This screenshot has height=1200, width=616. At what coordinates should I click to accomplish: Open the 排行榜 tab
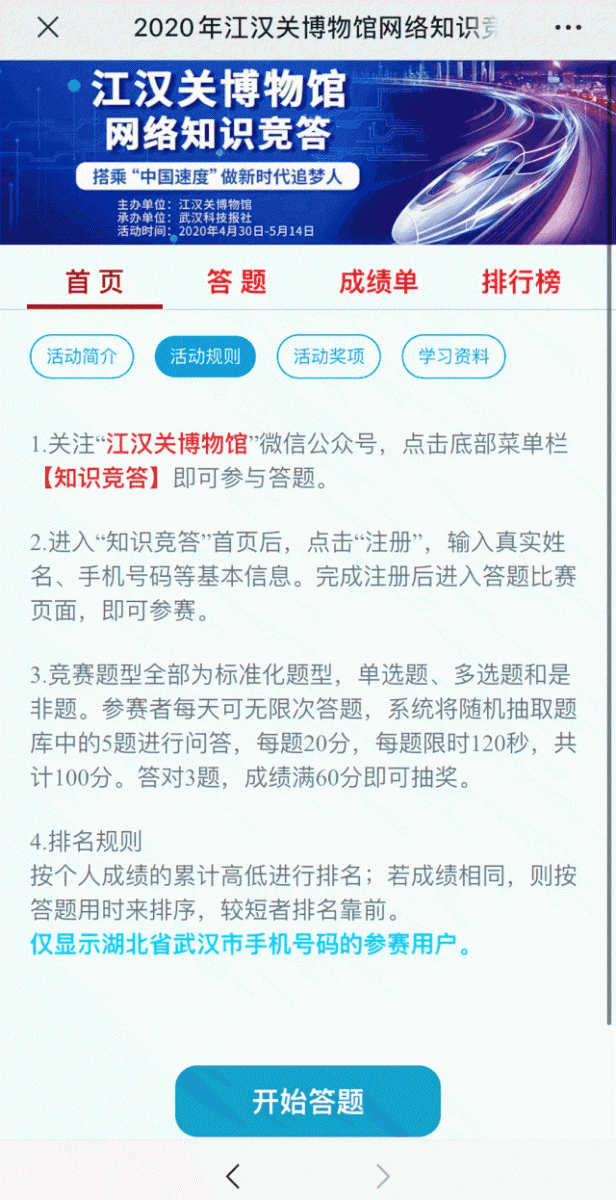coord(521,282)
